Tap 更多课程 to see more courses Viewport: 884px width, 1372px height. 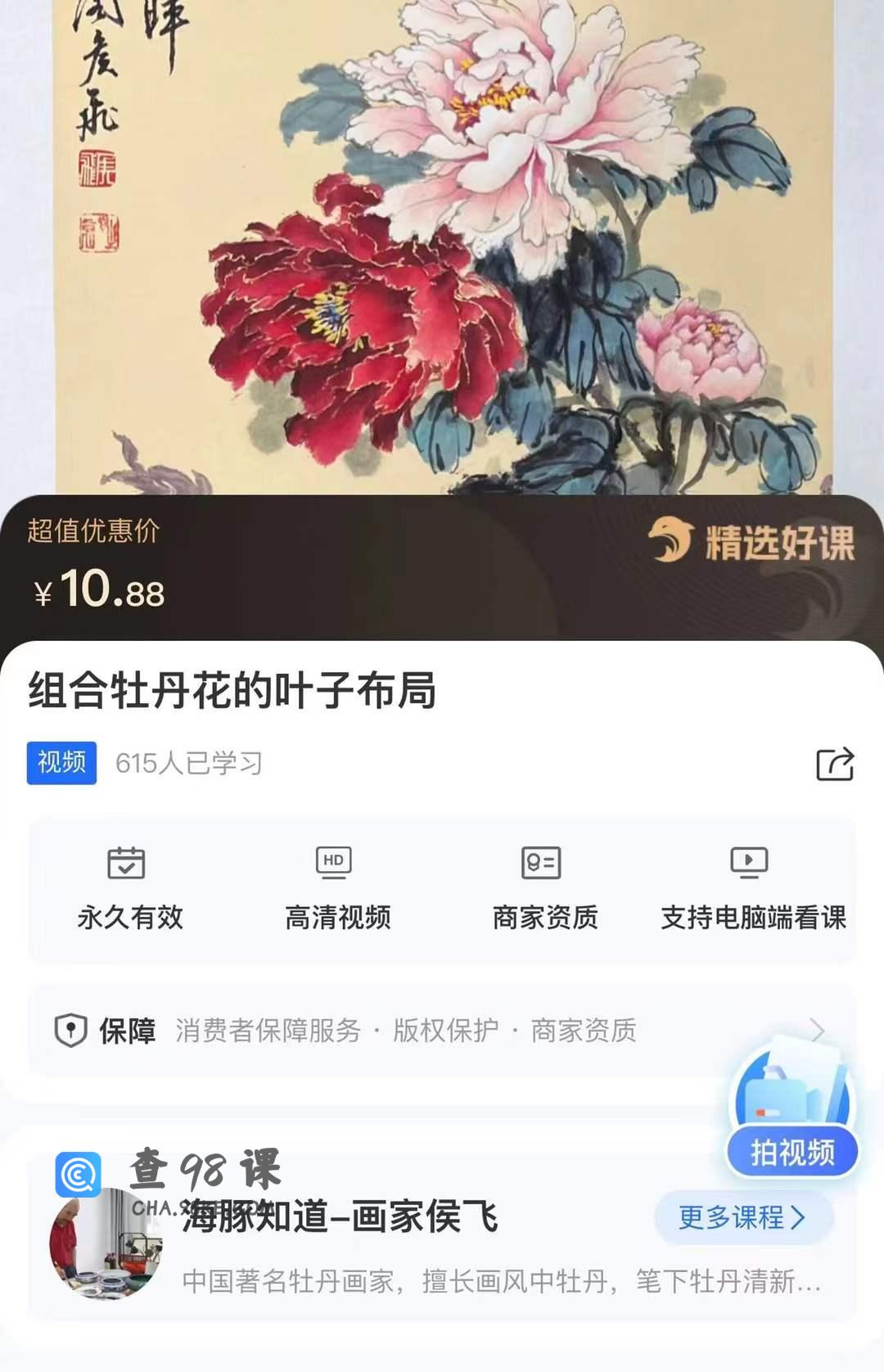(743, 1217)
